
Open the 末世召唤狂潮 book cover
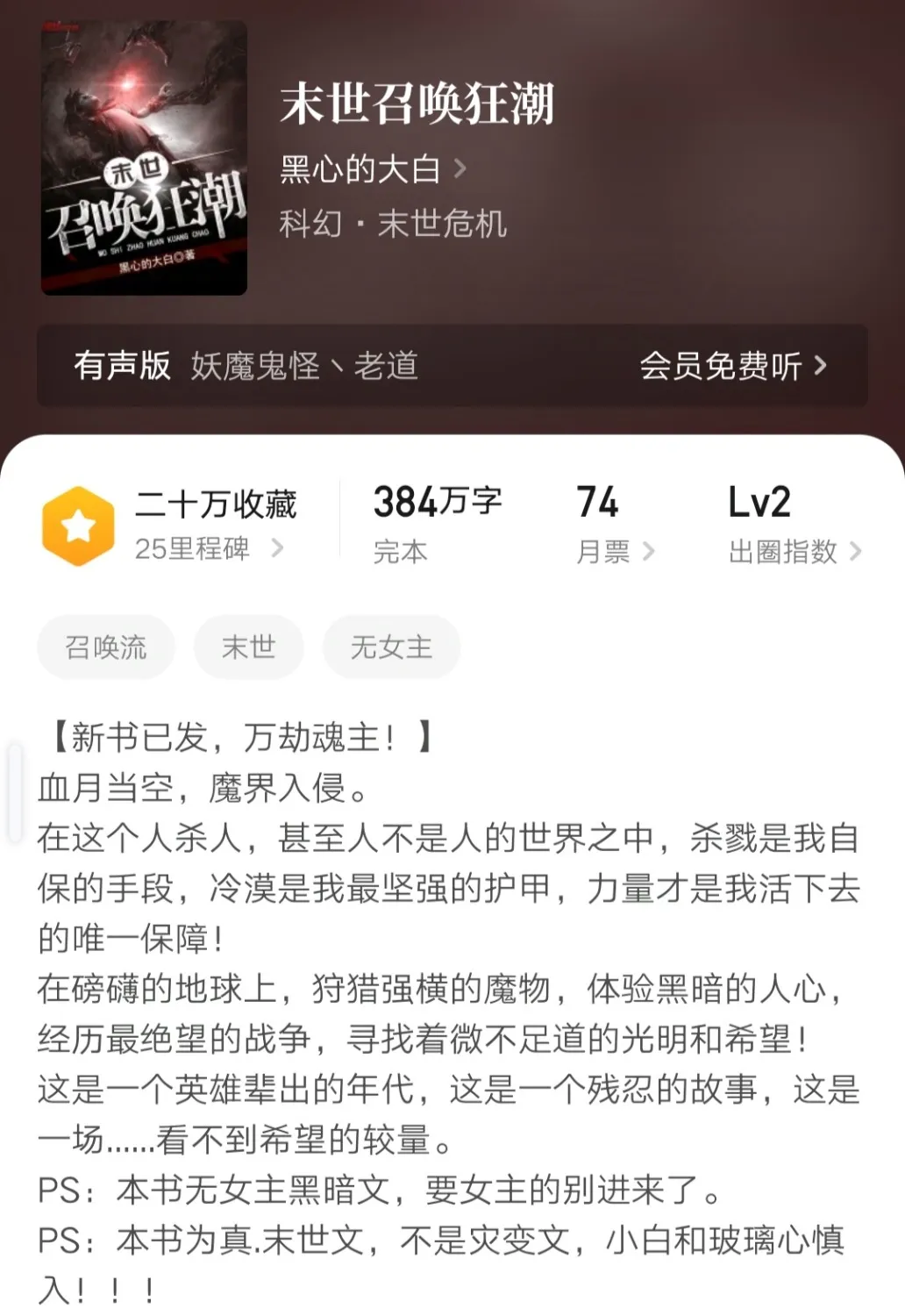tap(144, 158)
